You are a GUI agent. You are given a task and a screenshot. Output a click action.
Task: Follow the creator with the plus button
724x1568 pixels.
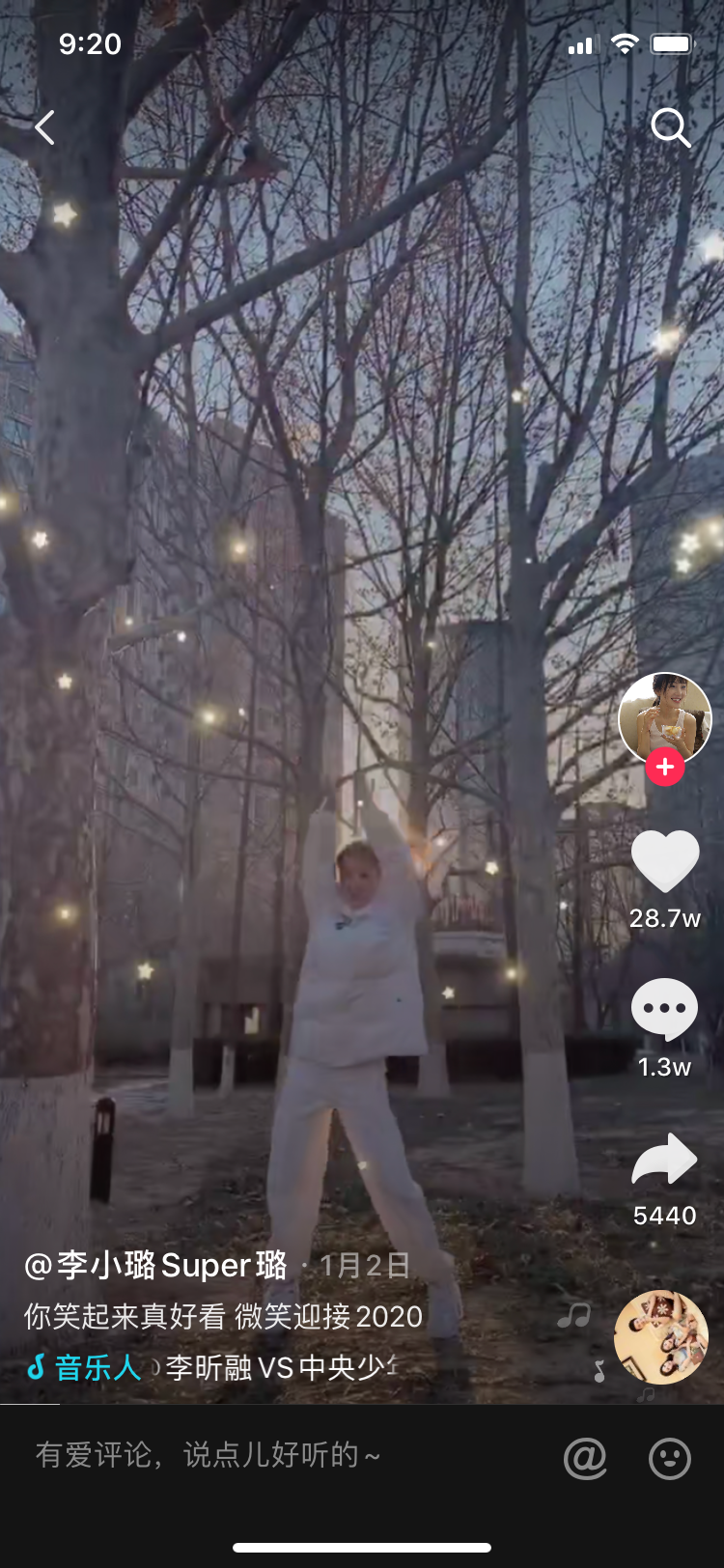[x=664, y=768]
